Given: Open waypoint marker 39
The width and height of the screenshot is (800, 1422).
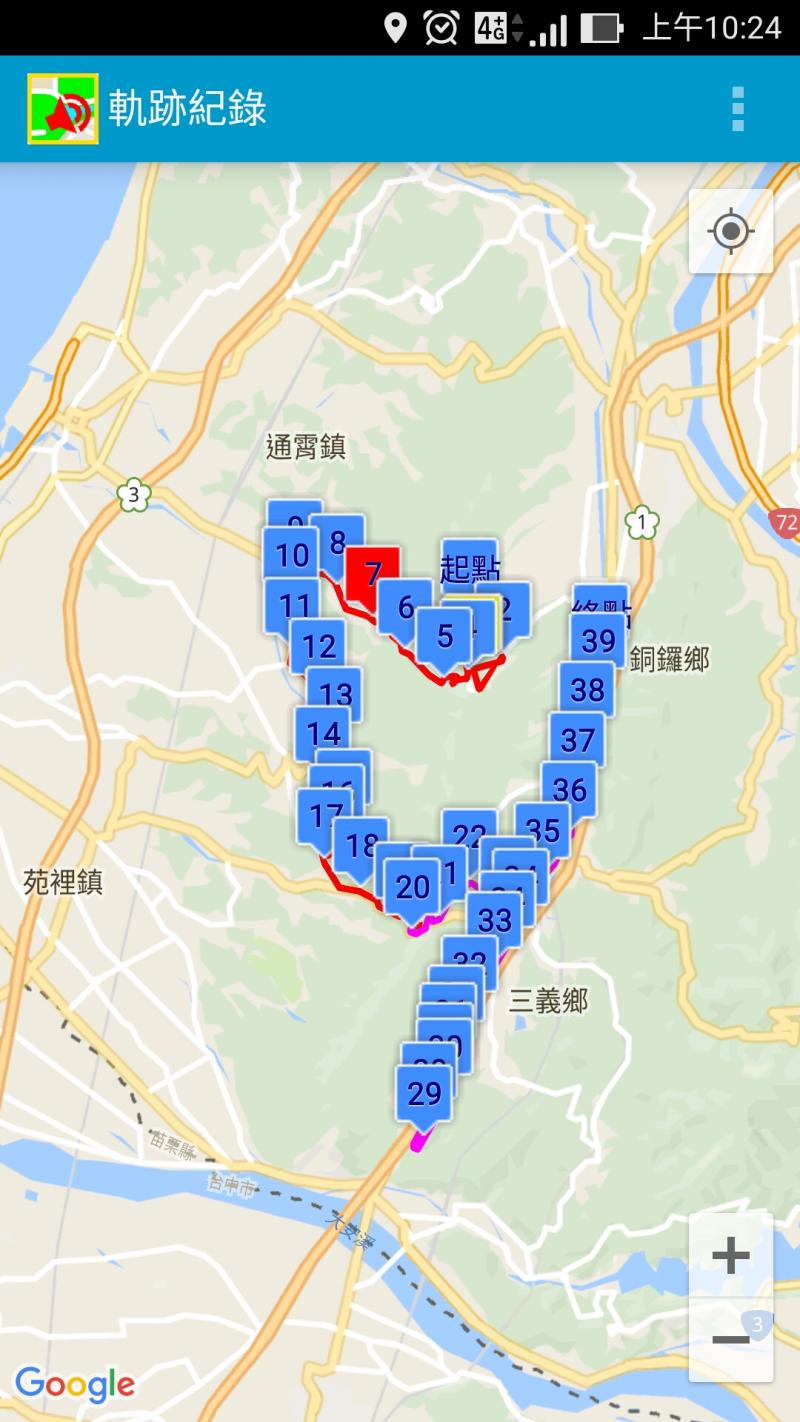Looking at the screenshot, I should [x=599, y=641].
